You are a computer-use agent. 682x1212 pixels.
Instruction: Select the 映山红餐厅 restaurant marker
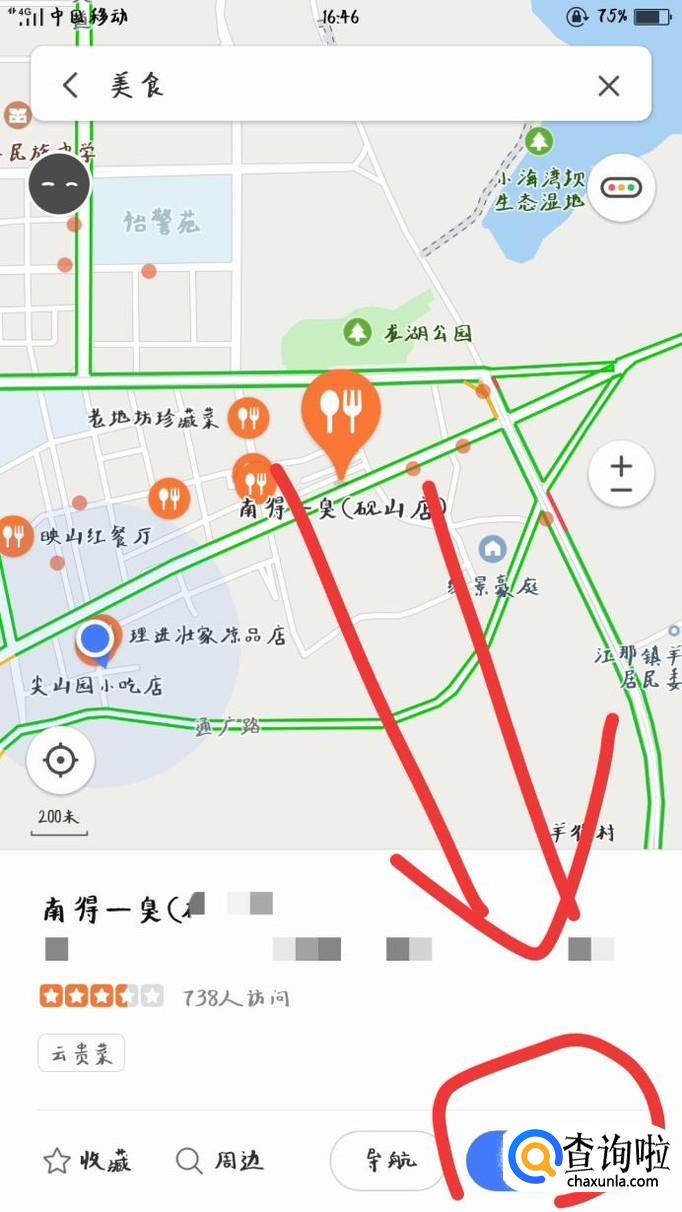14,535
